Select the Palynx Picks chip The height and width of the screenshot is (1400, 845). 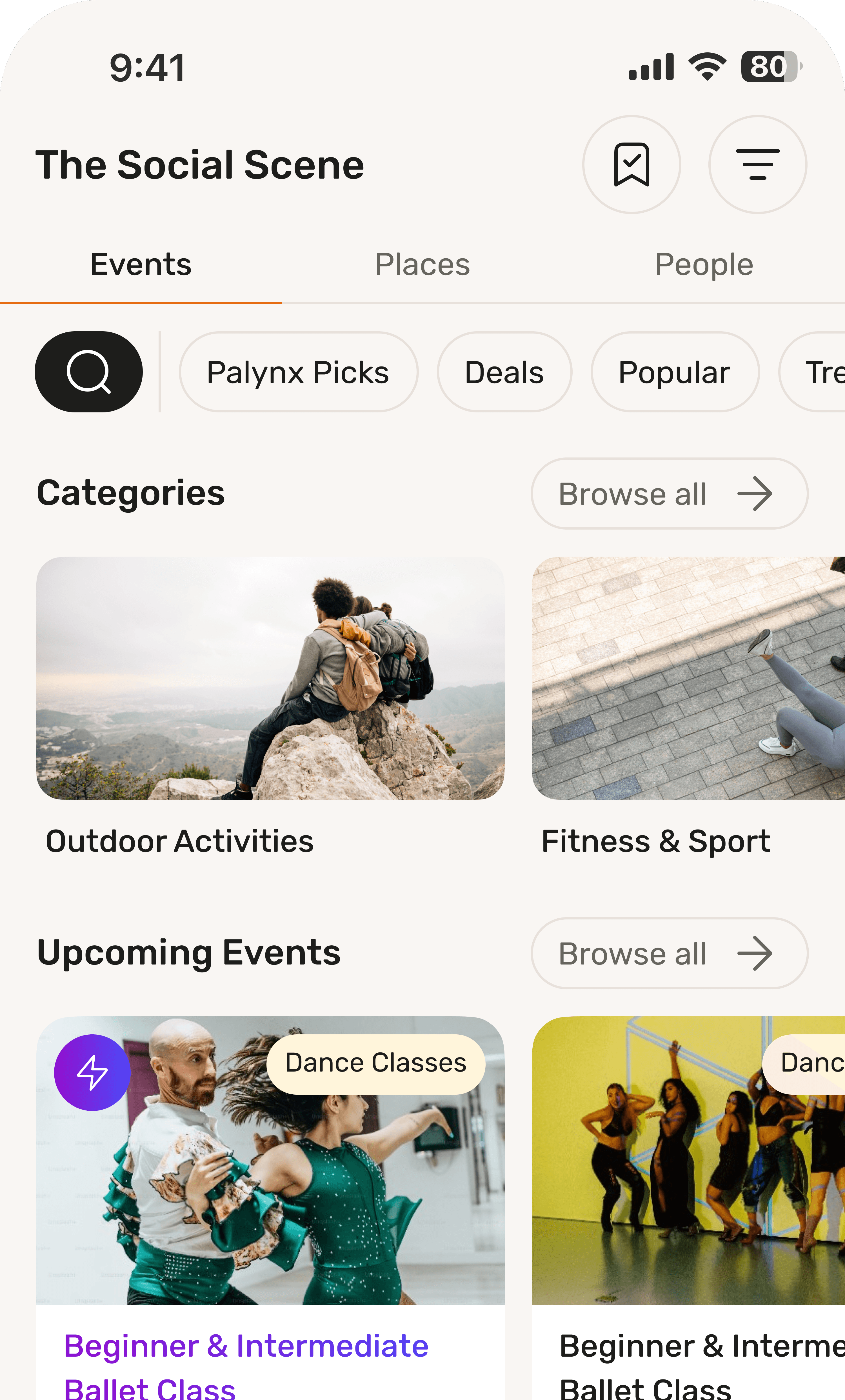tap(298, 372)
